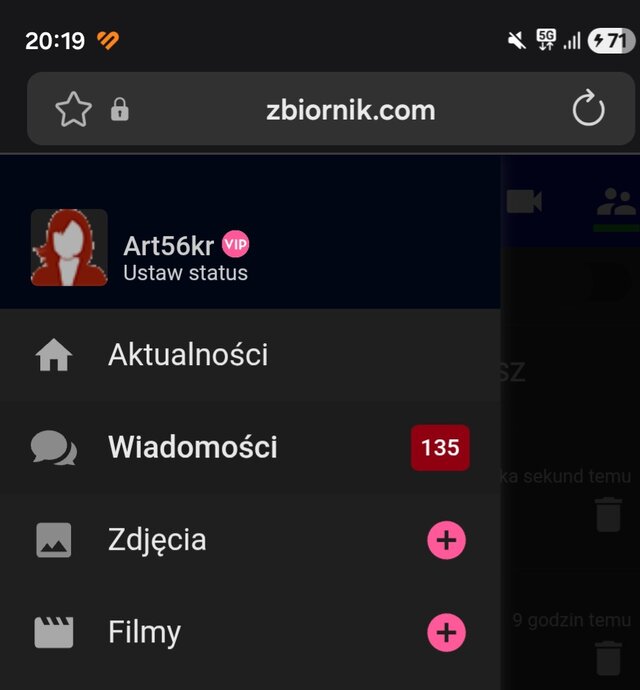This screenshot has width=640, height=690.
Task: Add a new video with the Filmy plus
Action: [447, 632]
